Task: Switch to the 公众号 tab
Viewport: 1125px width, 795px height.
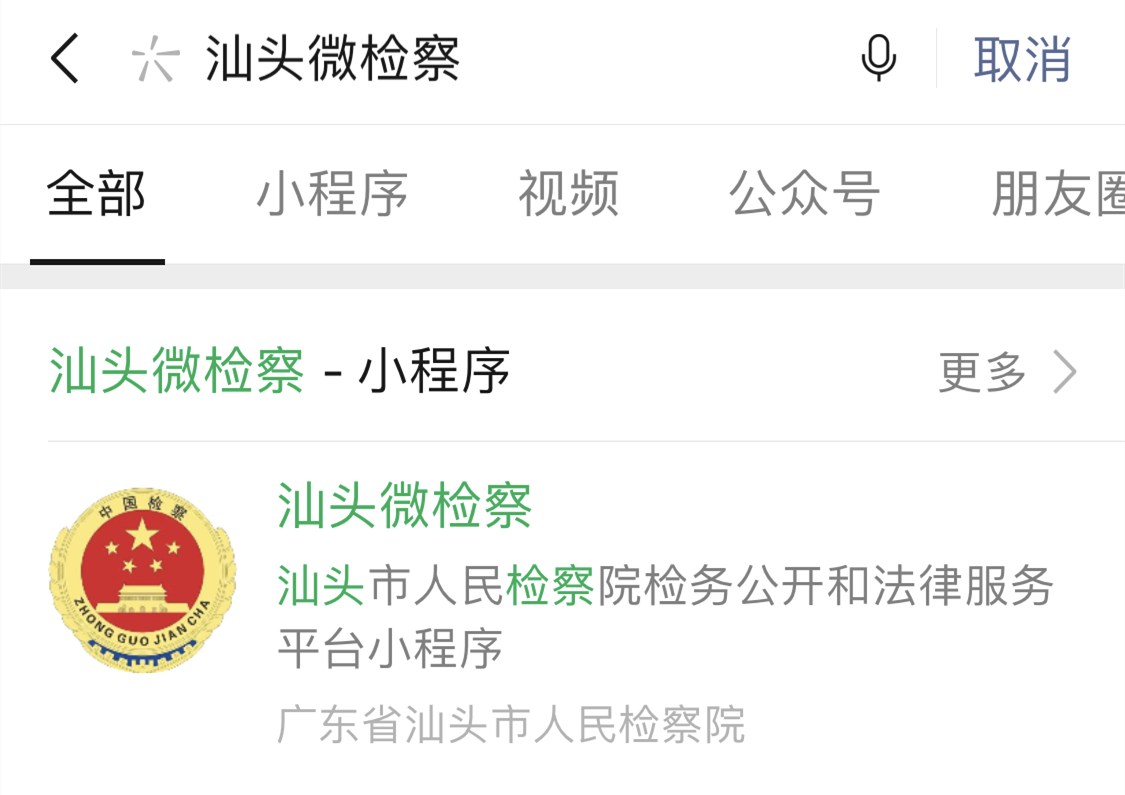Action: 804,194
